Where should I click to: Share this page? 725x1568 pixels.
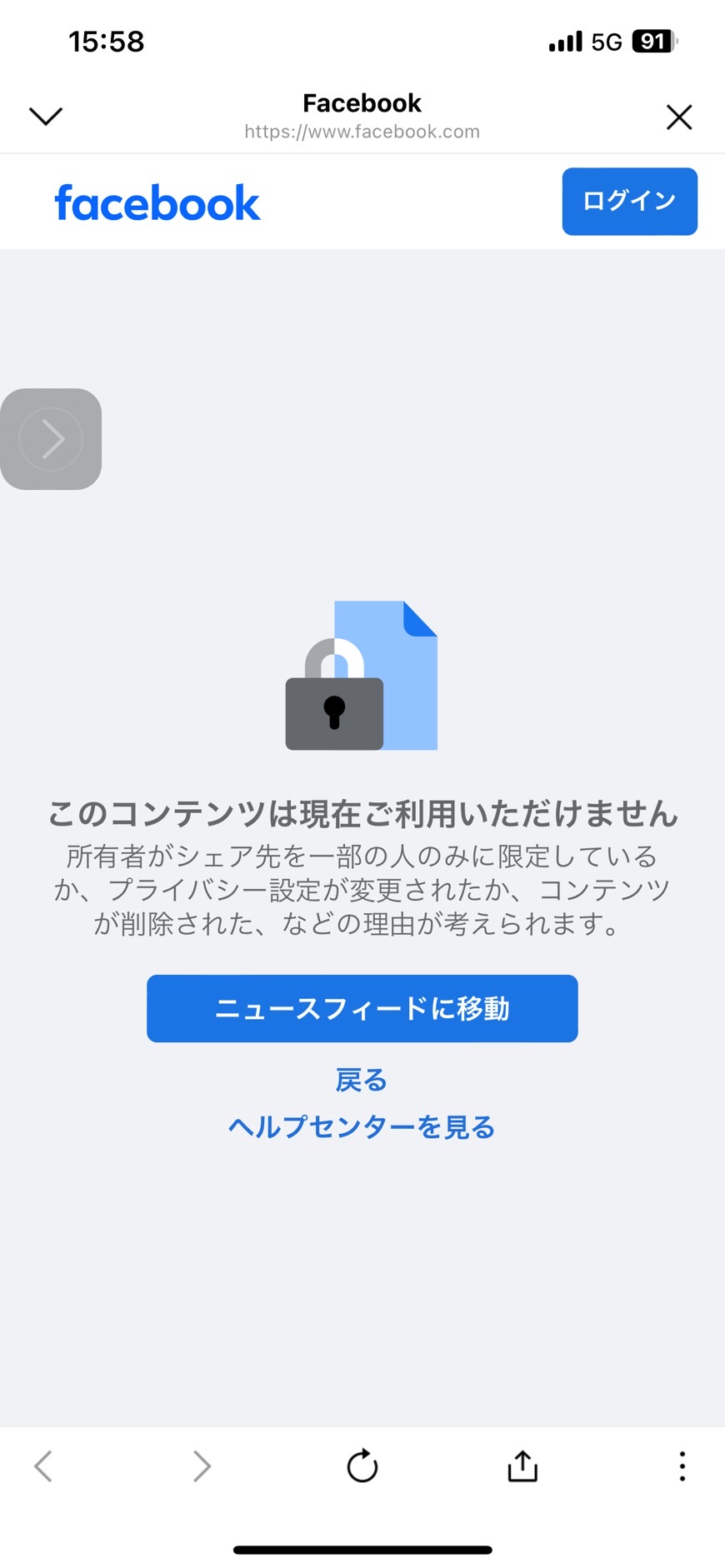[x=522, y=1466]
